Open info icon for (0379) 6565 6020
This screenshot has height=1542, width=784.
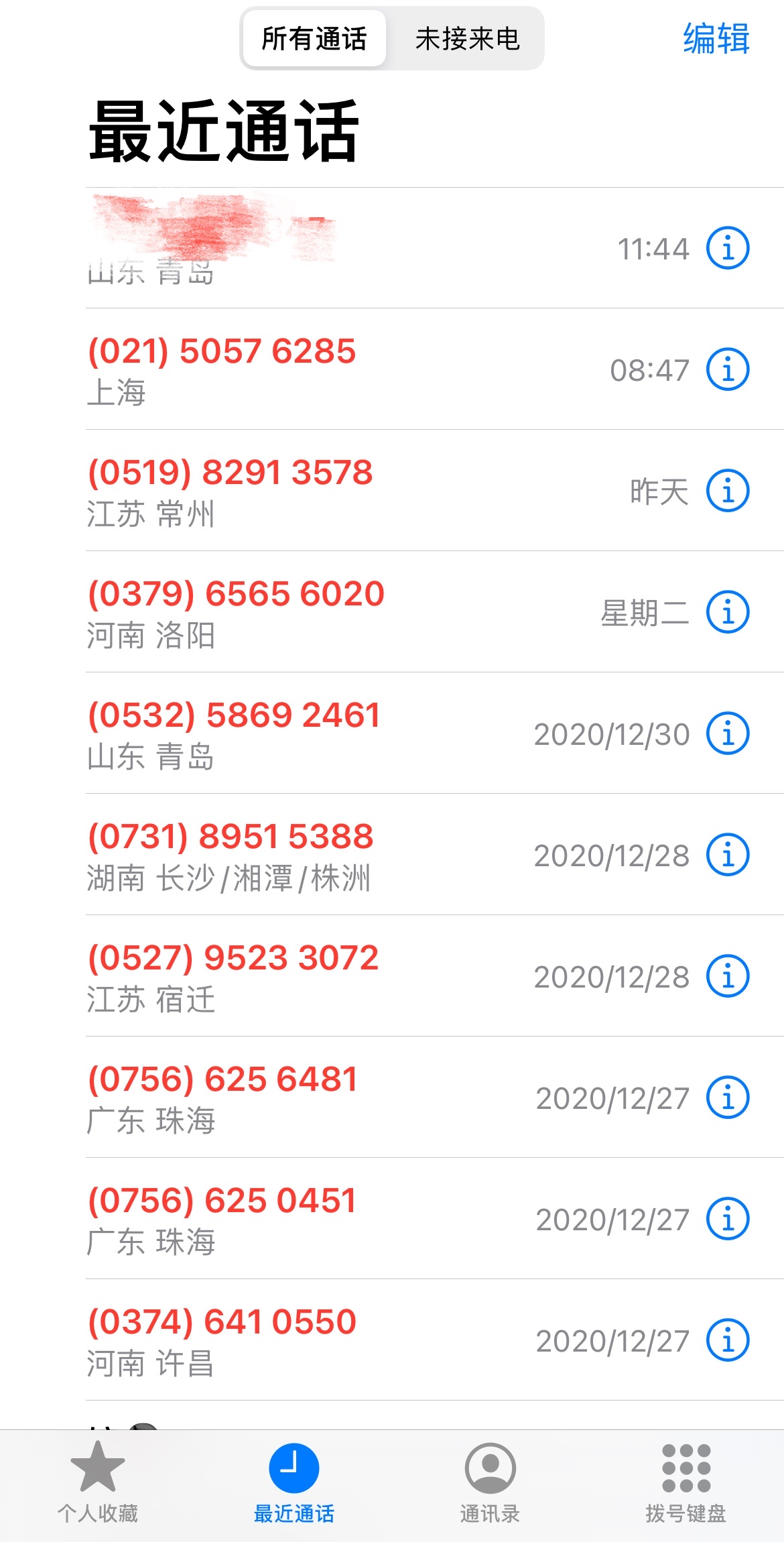[x=728, y=612]
